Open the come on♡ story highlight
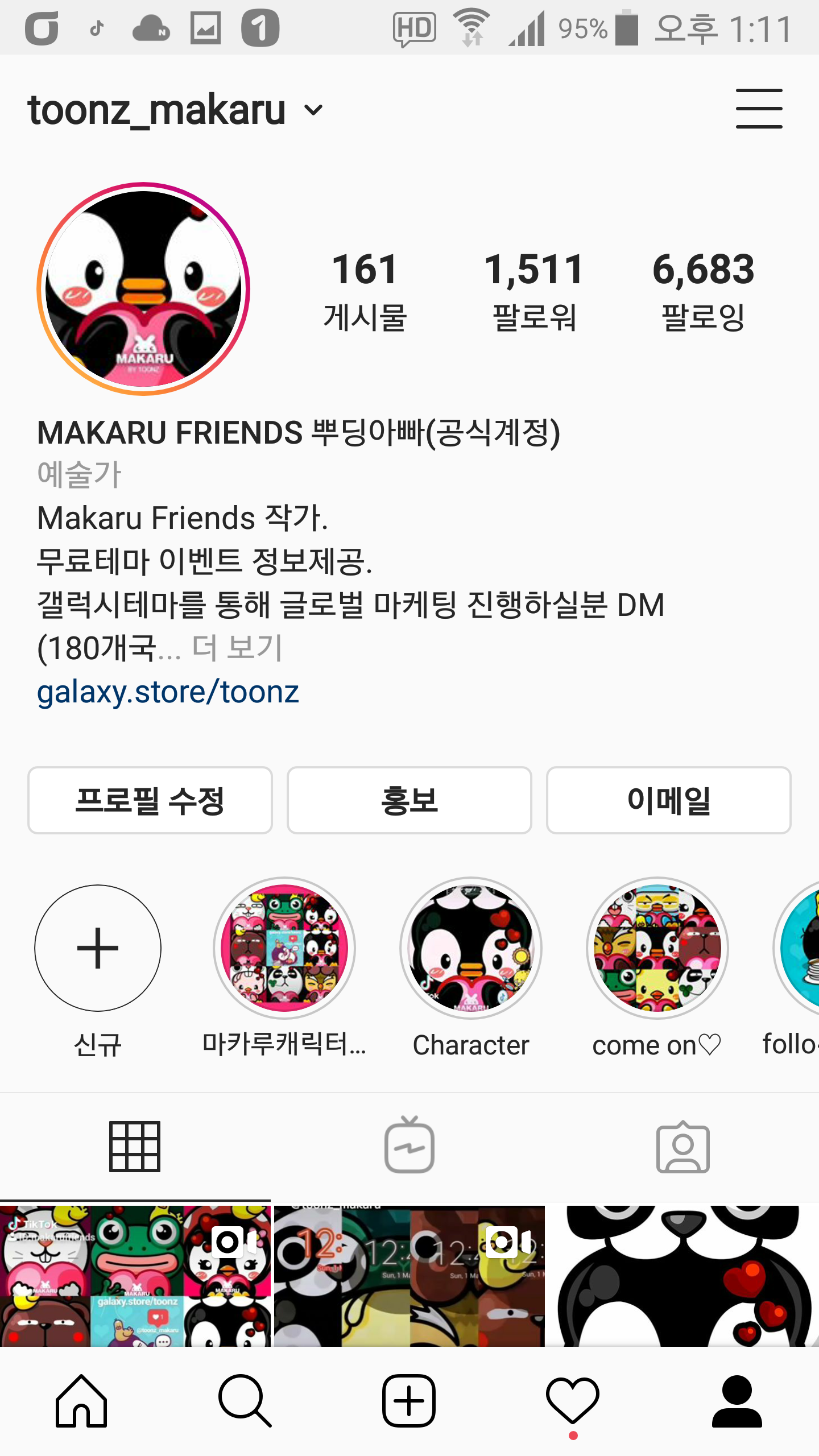Image resolution: width=819 pixels, height=1456 pixels. (657, 948)
